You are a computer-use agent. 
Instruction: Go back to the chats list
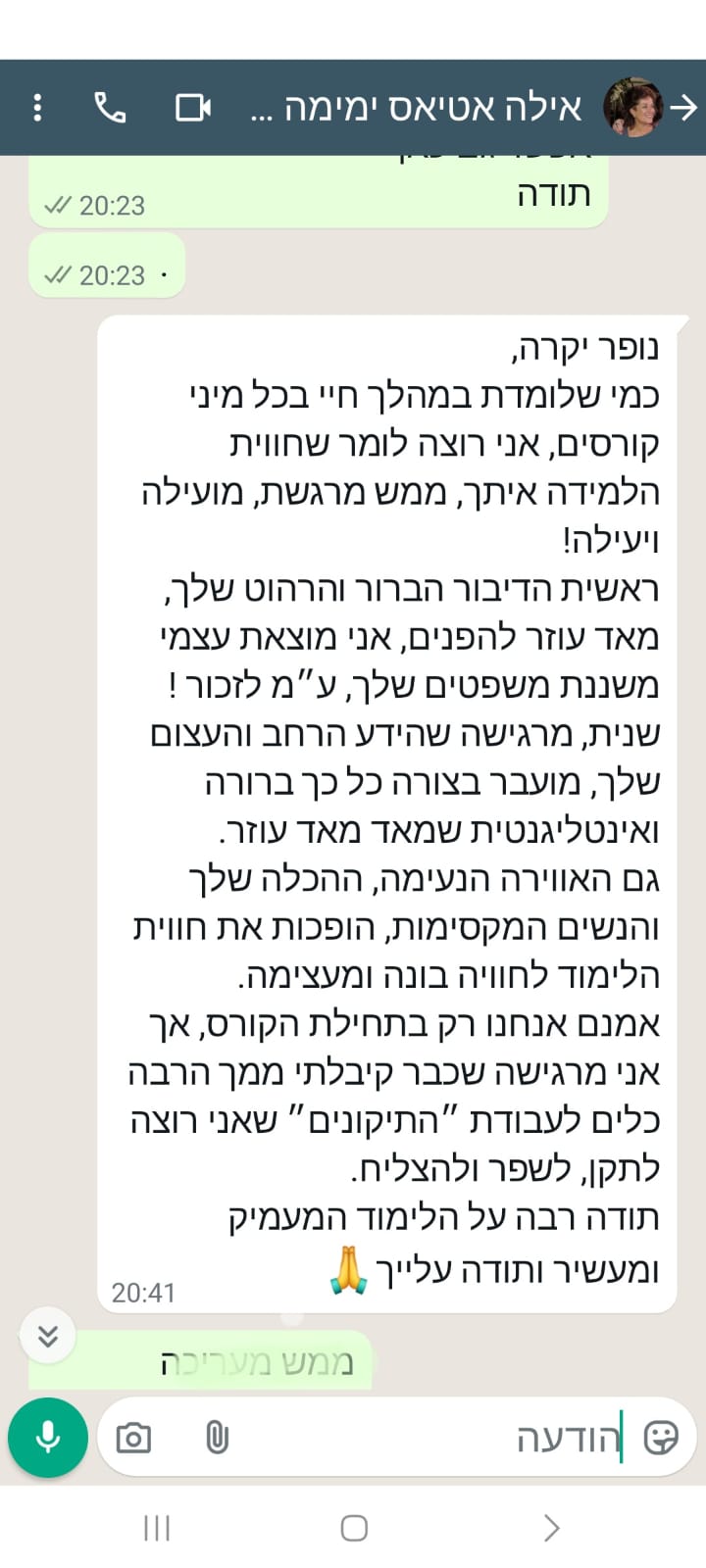684,107
